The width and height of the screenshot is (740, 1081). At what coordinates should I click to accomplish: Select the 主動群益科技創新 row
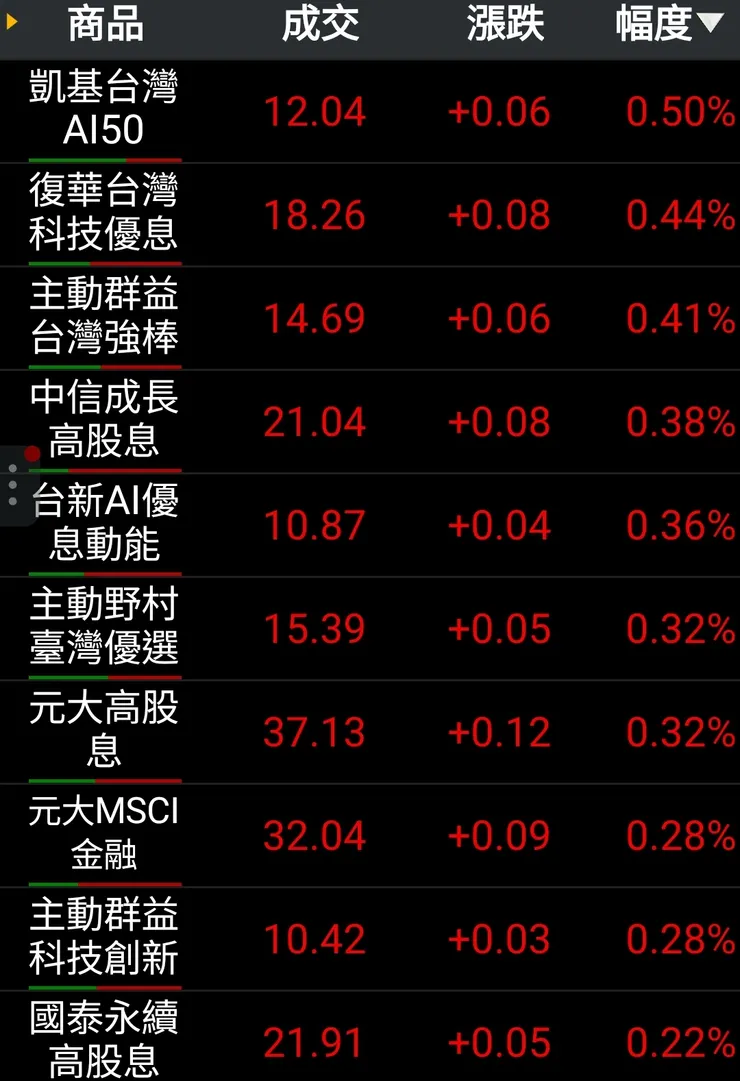[x=105, y=938]
